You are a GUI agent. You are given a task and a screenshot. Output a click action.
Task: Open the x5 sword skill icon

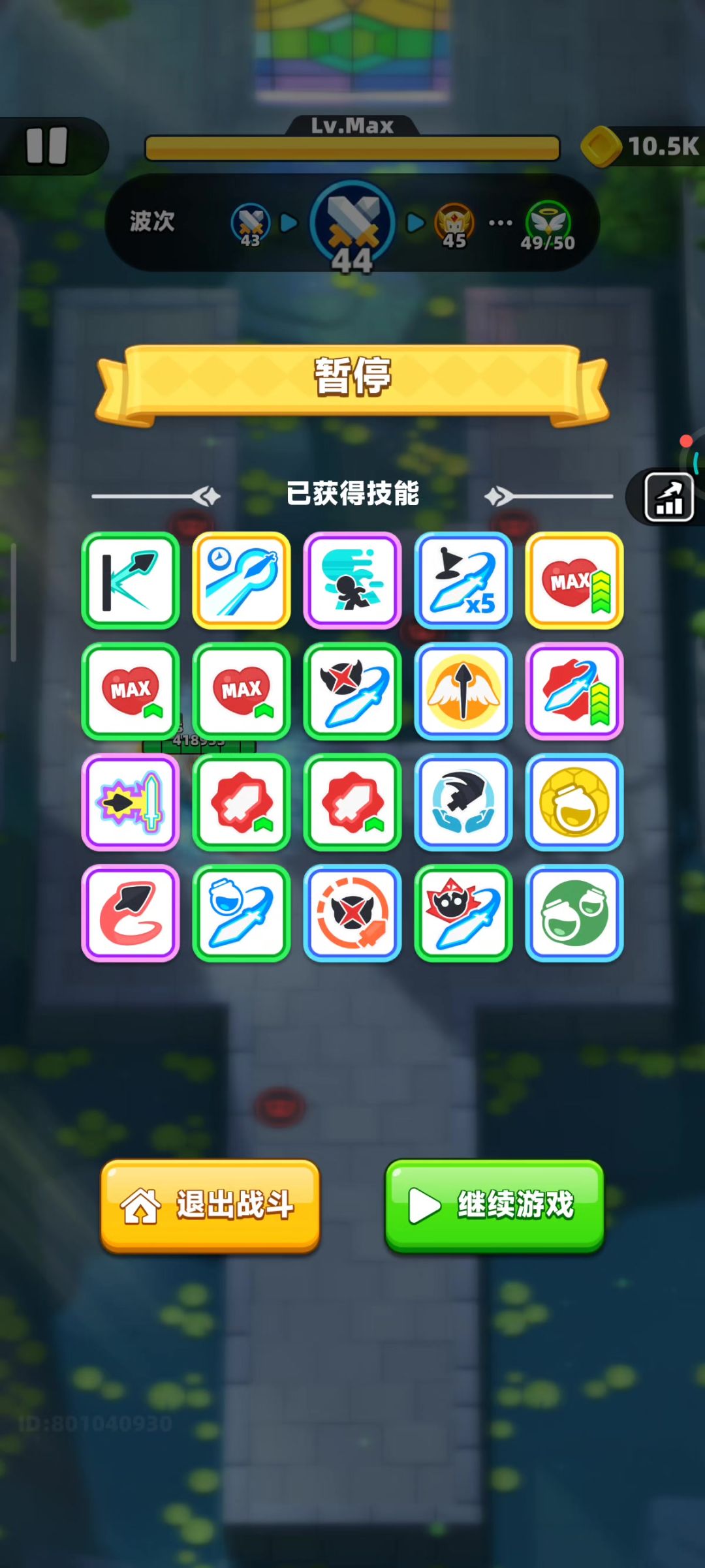[463, 580]
